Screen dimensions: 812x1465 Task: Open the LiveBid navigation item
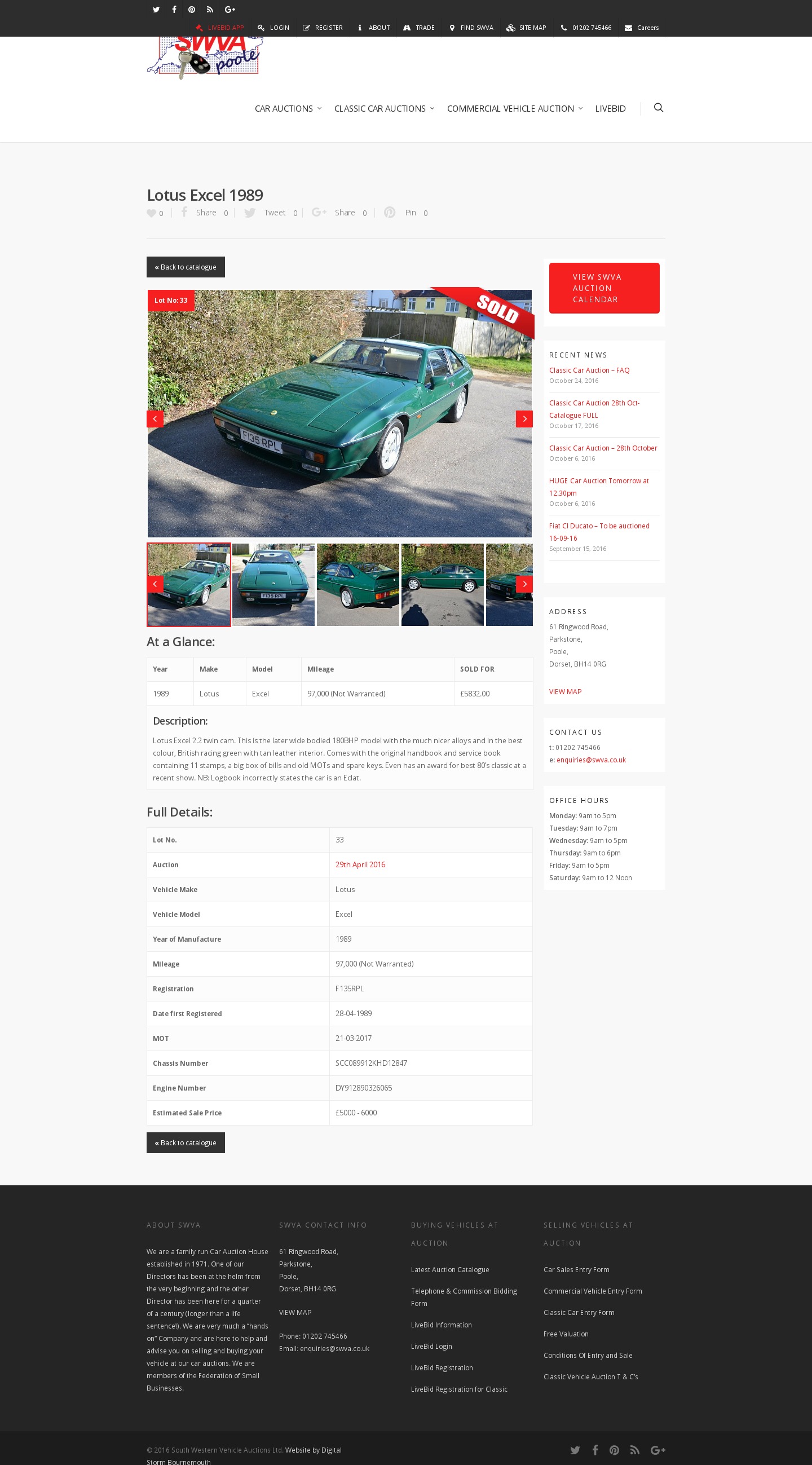610,109
